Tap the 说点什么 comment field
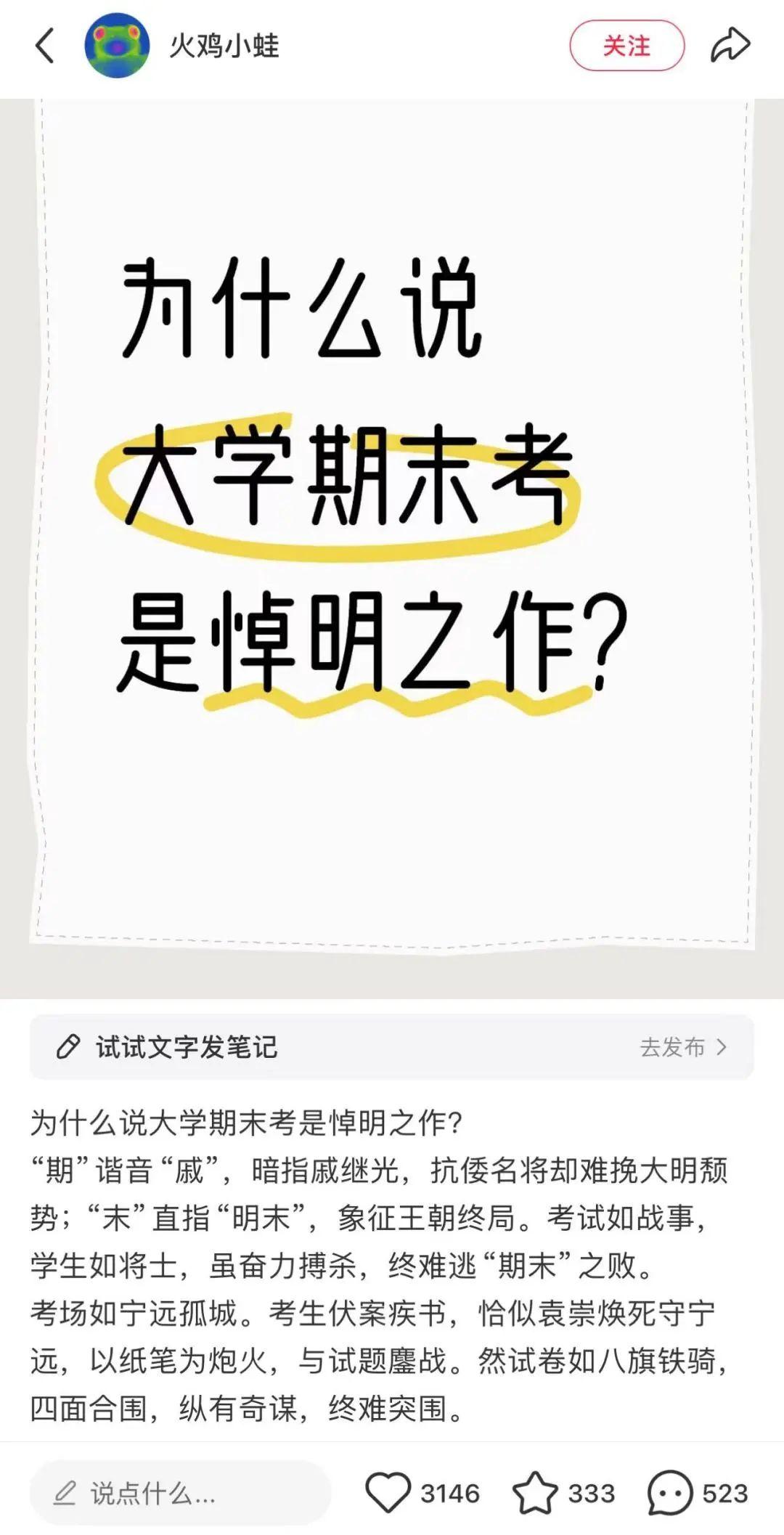 (180, 1493)
